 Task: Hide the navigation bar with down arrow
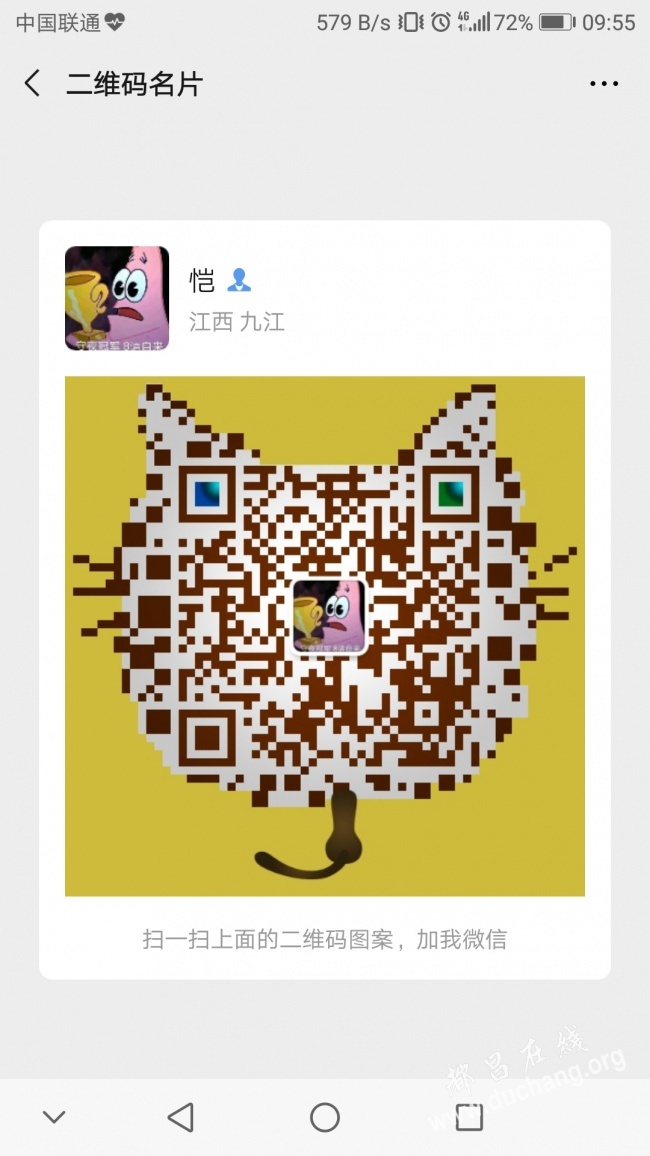54,1117
